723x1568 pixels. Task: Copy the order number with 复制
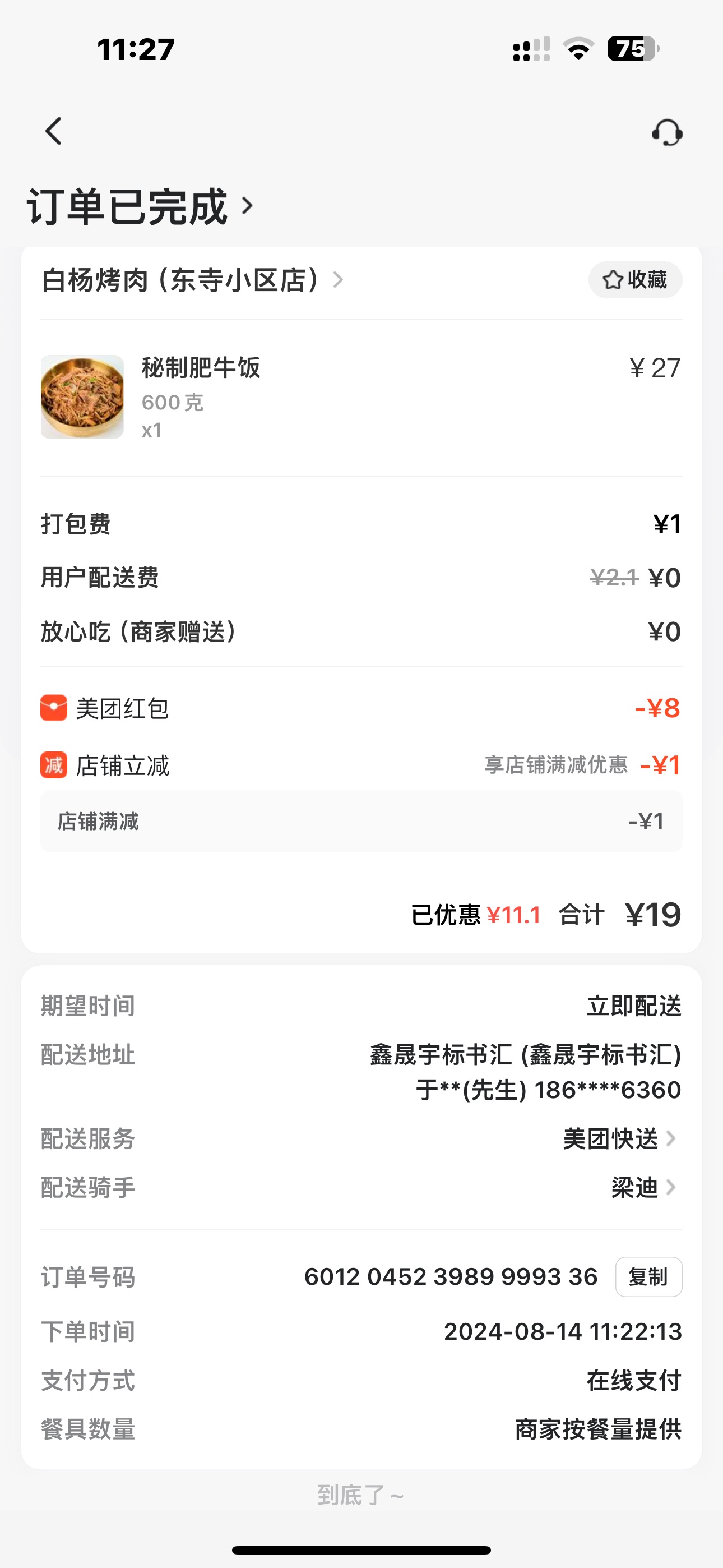pyautogui.click(x=648, y=1277)
